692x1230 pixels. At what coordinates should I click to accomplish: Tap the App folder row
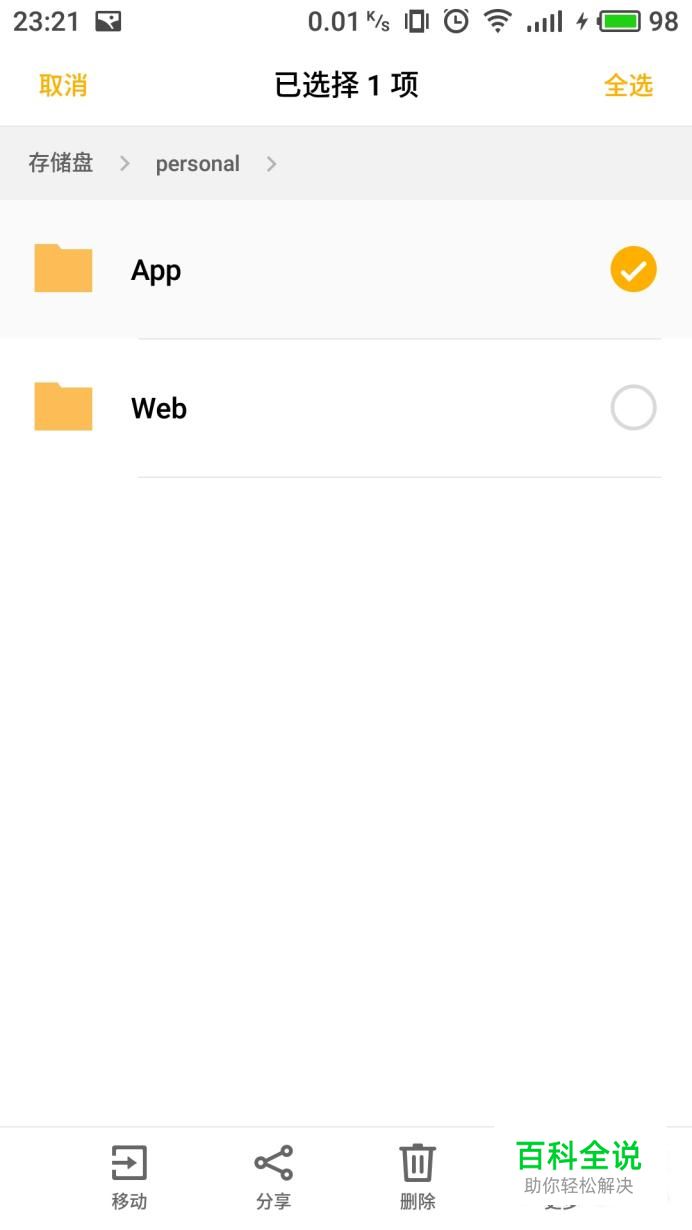point(346,269)
